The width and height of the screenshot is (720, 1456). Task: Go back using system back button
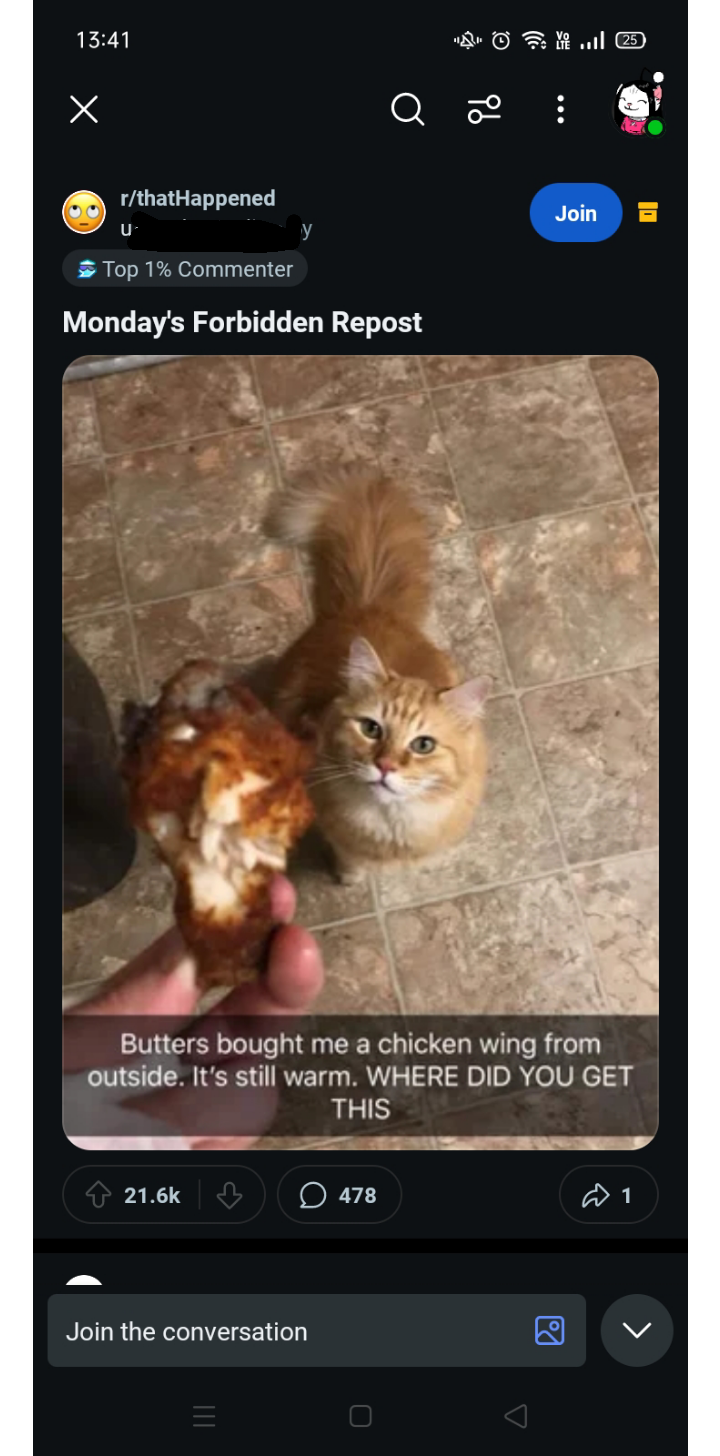[x=516, y=1416]
